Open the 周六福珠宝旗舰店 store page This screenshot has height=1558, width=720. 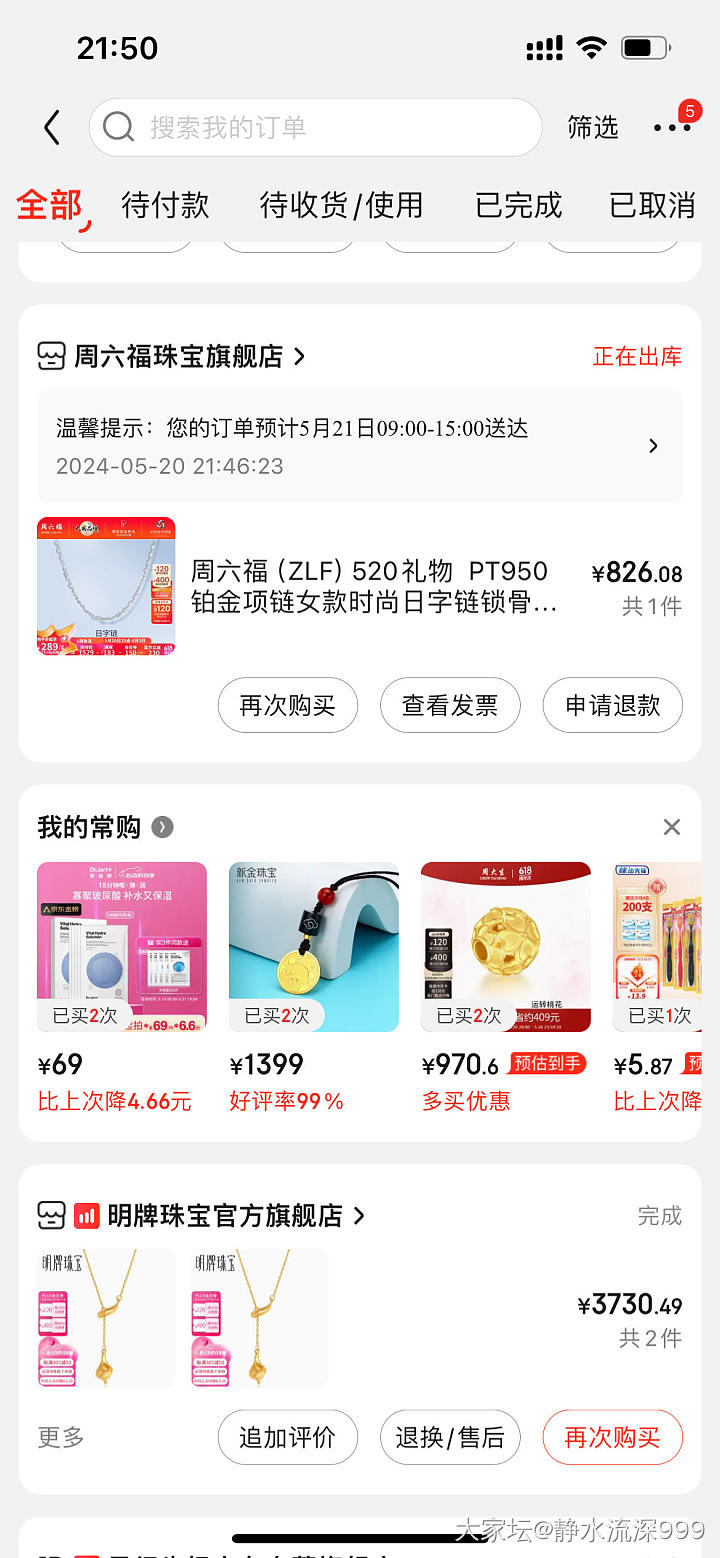180,356
